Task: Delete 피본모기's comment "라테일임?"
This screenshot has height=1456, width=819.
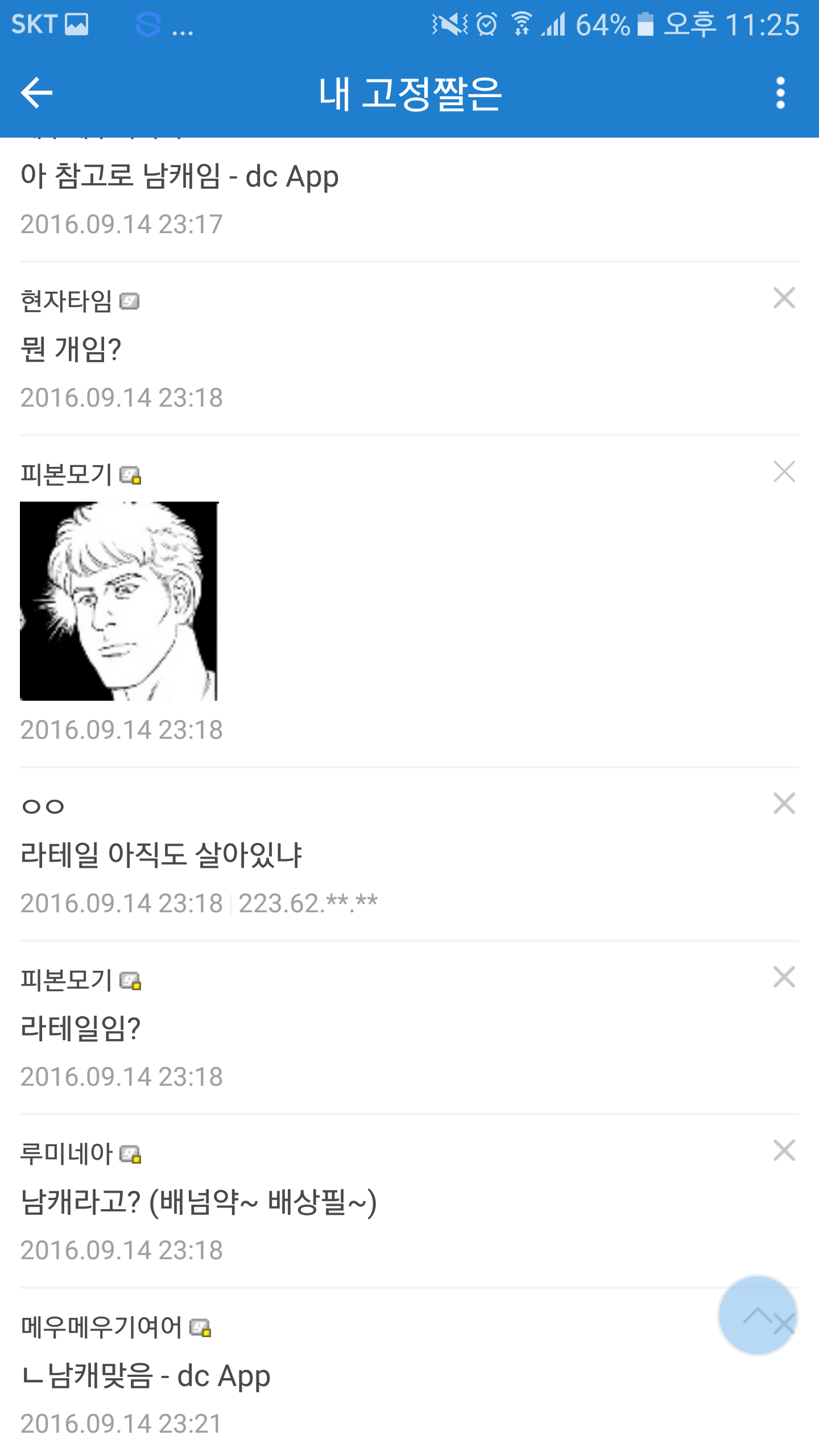Action: tap(784, 977)
